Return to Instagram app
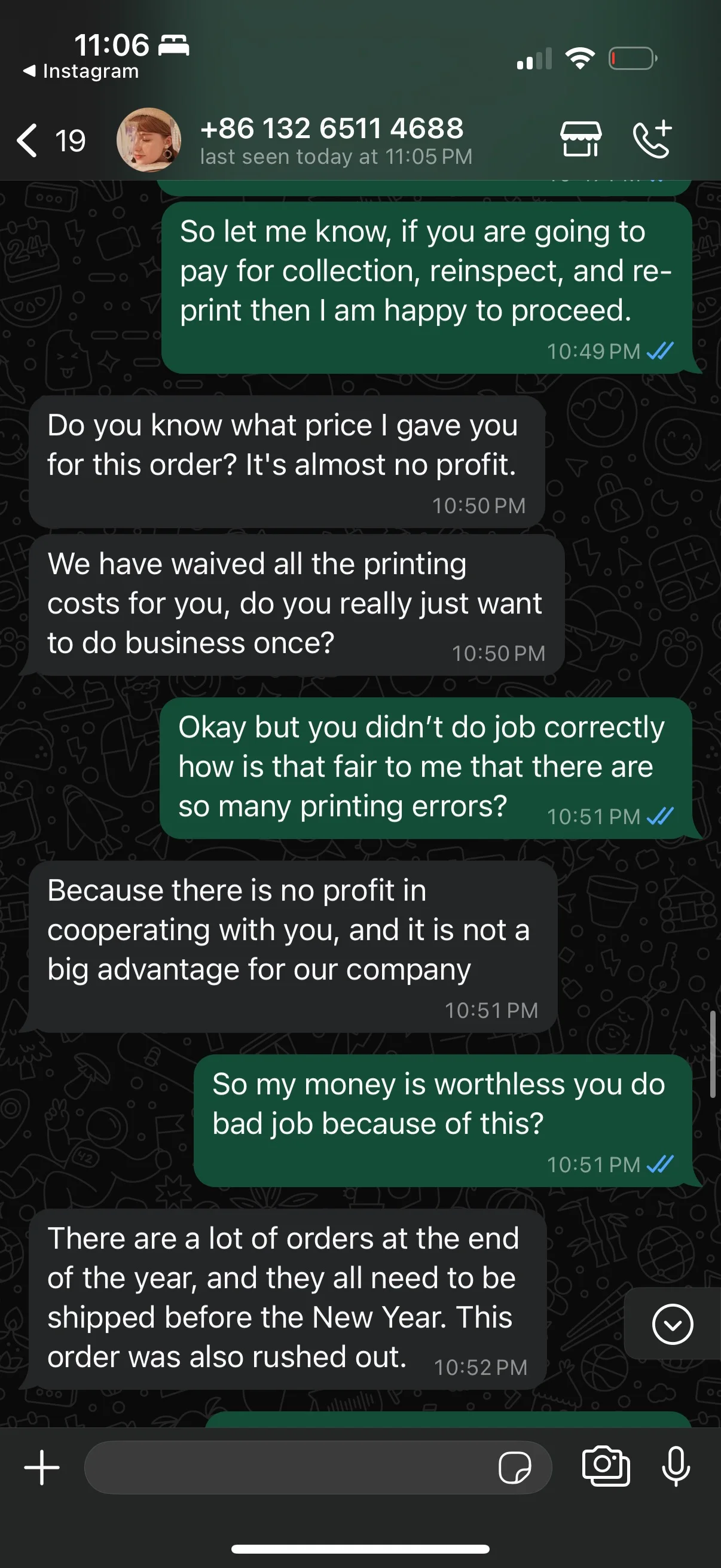 click(81, 71)
